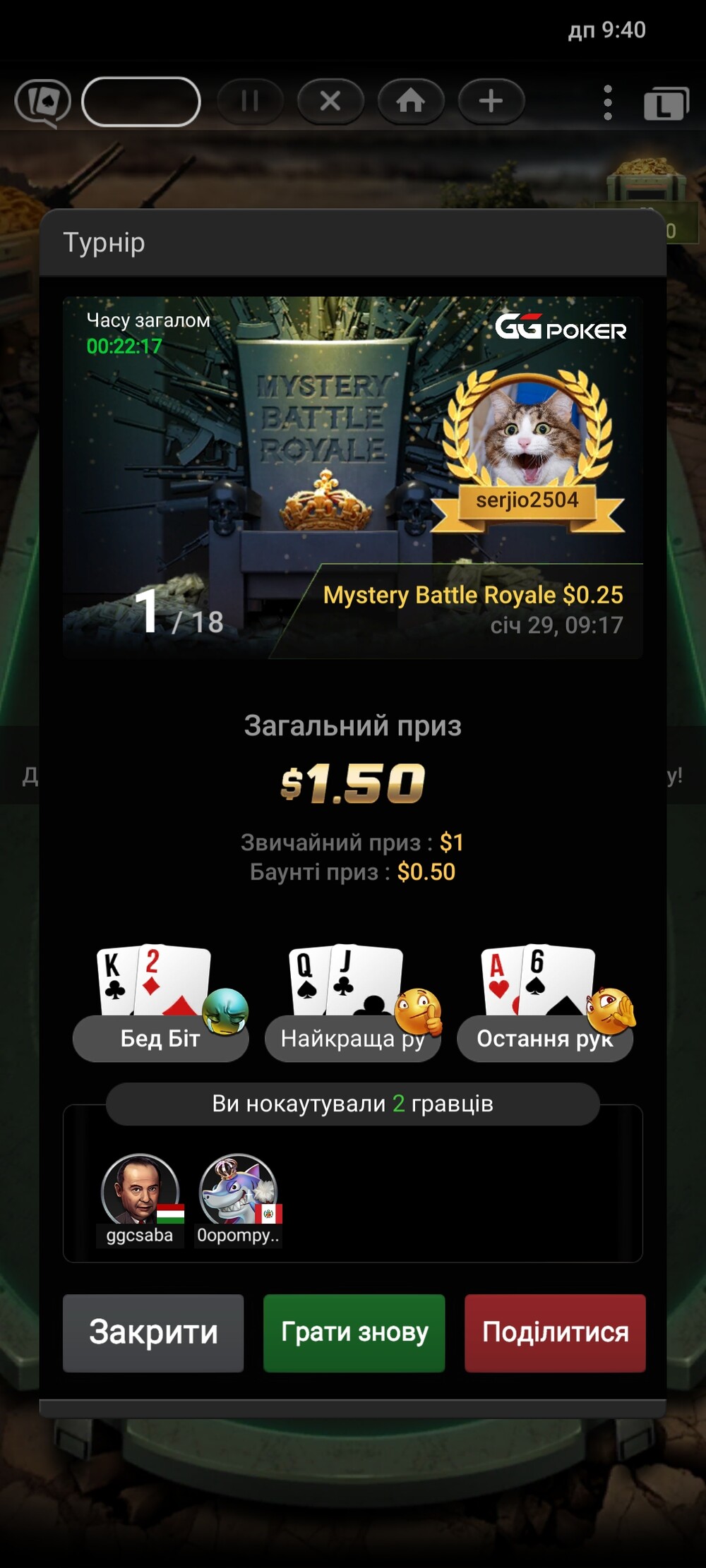Tap the home icon in toolbar
Viewport: 706px width, 1568px height.
(410, 102)
